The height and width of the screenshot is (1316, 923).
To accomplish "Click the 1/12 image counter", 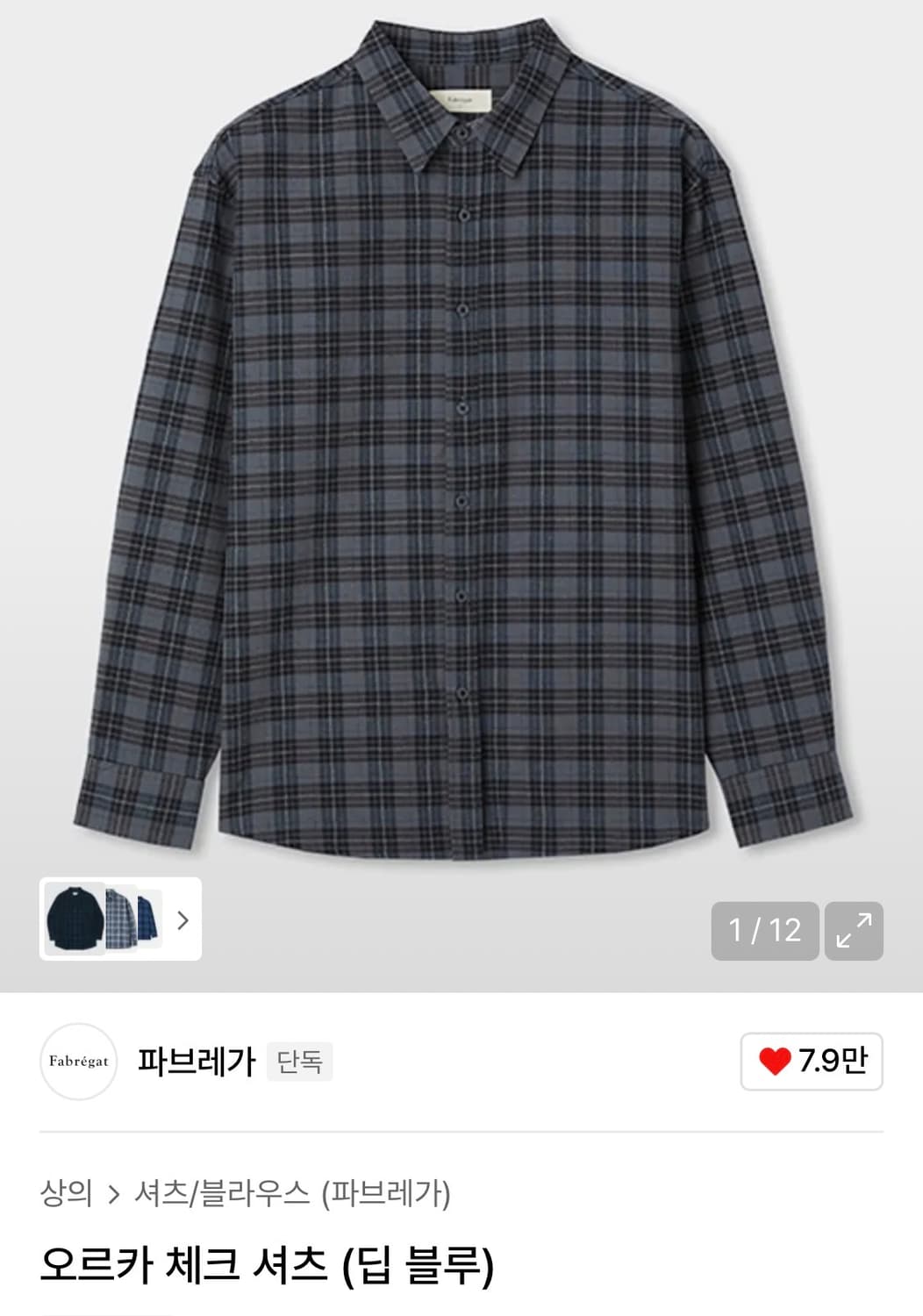I will point(766,931).
